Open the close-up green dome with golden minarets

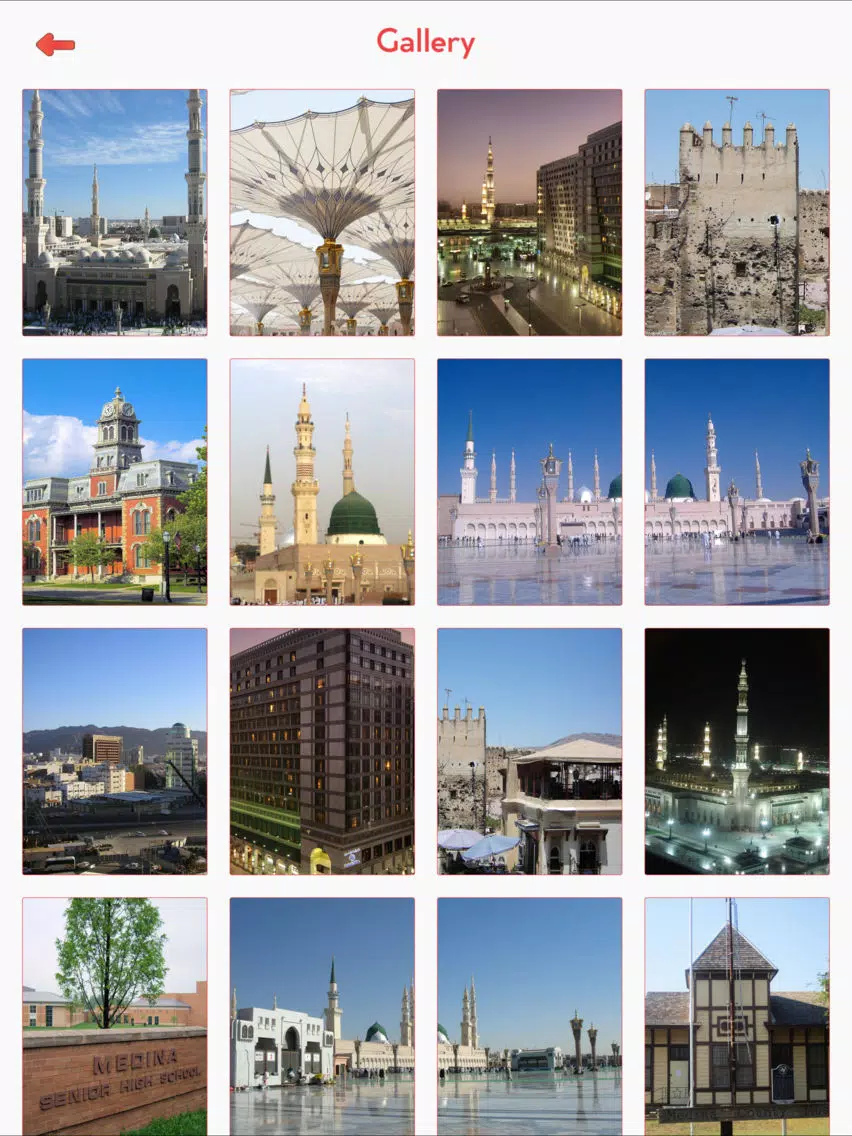[x=322, y=482]
